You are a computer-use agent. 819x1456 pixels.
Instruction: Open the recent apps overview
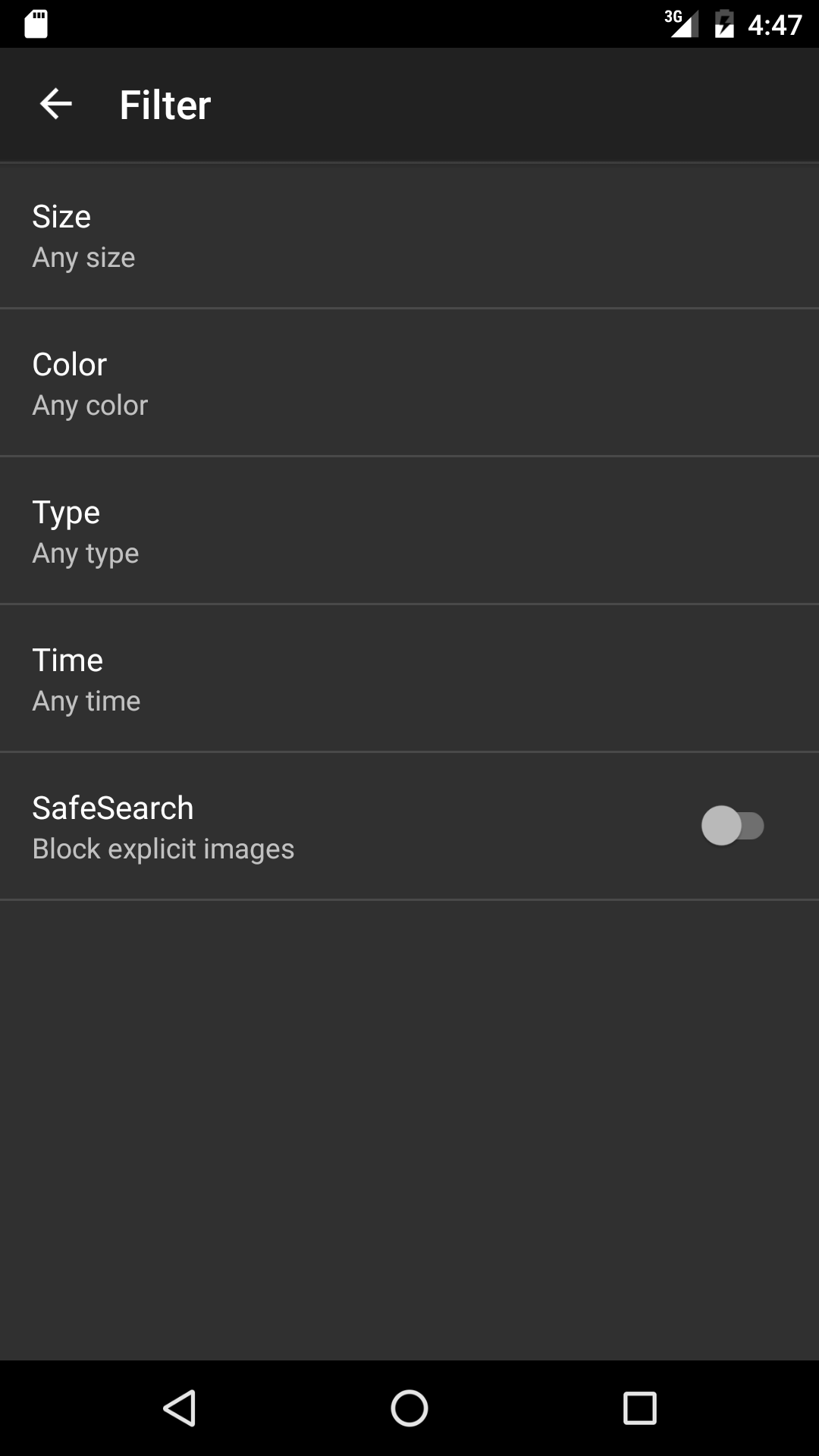click(639, 1408)
